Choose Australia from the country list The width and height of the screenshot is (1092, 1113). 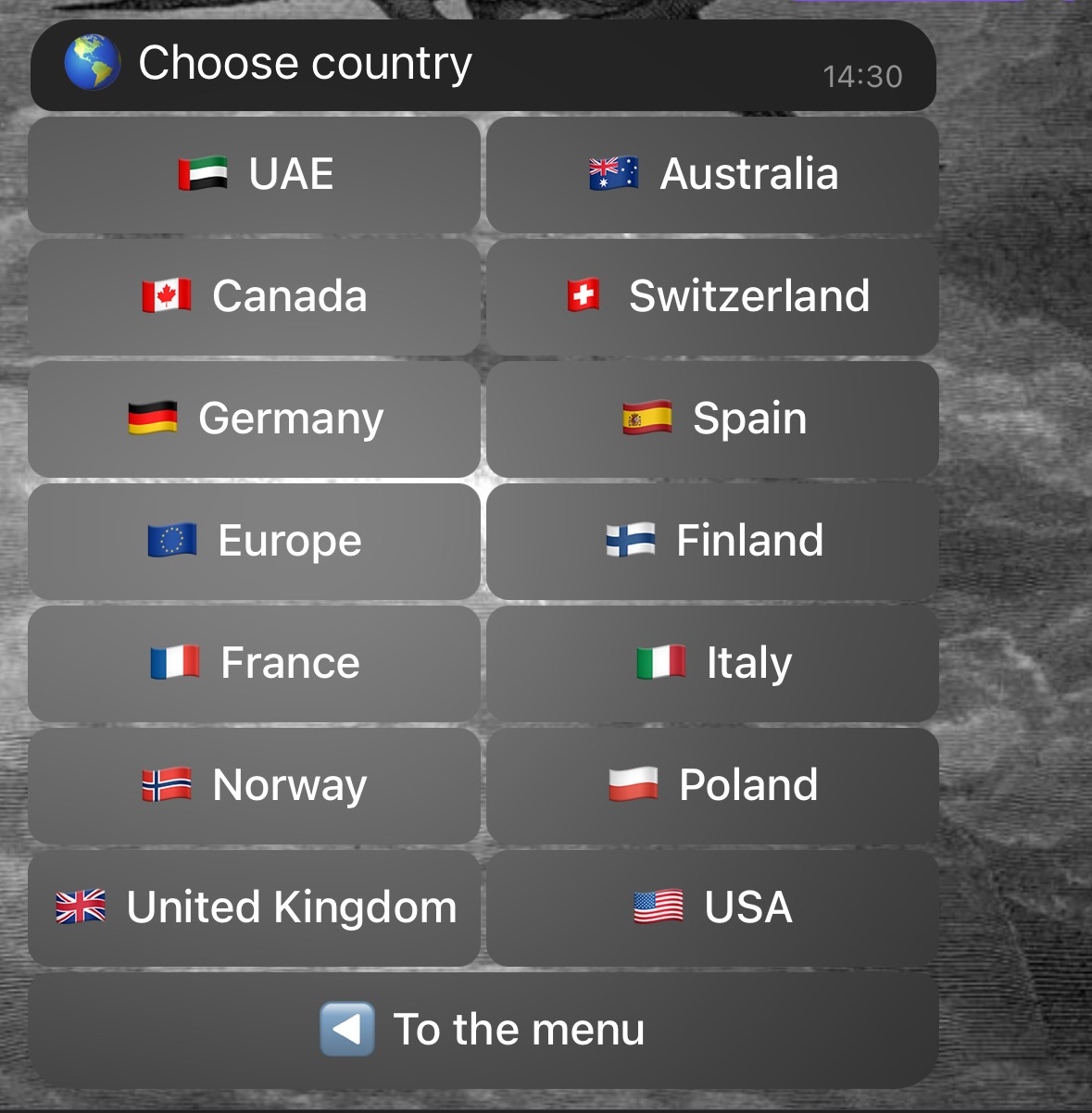tap(712, 174)
